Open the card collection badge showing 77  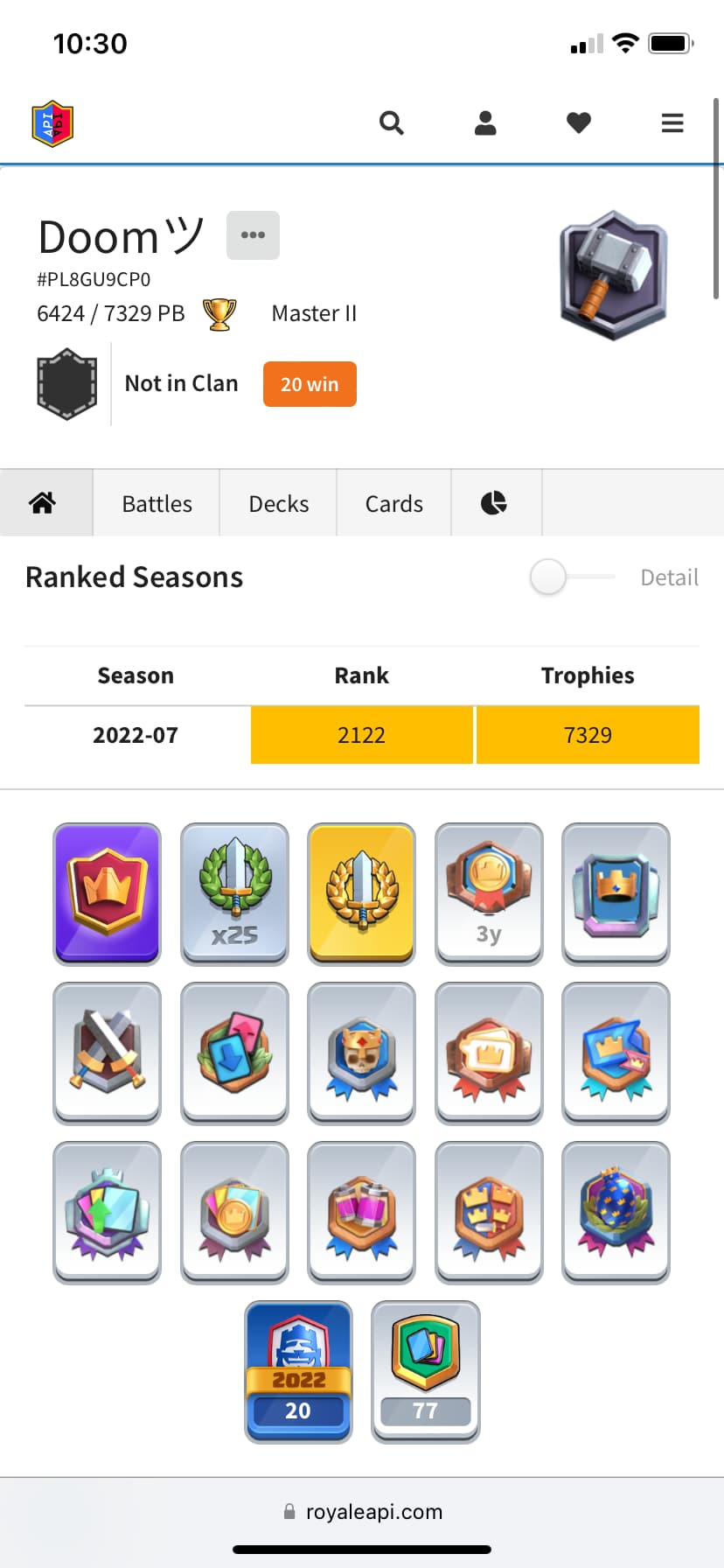[426, 1372]
